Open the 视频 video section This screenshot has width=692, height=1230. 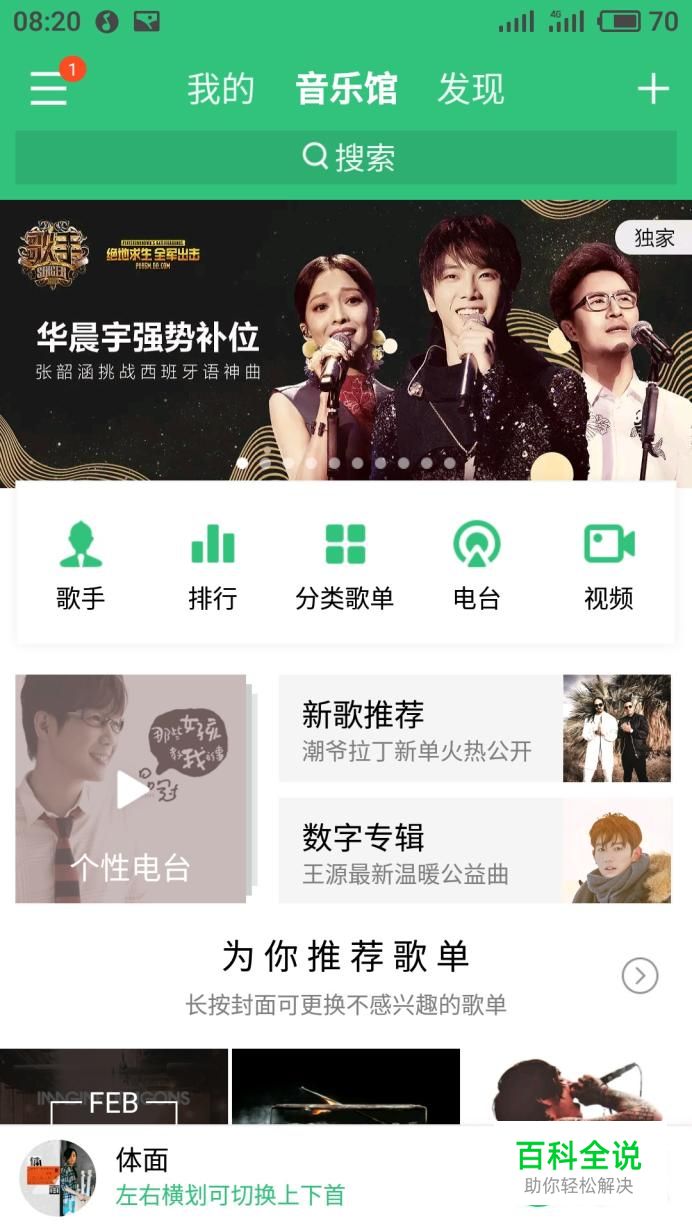[609, 565]
